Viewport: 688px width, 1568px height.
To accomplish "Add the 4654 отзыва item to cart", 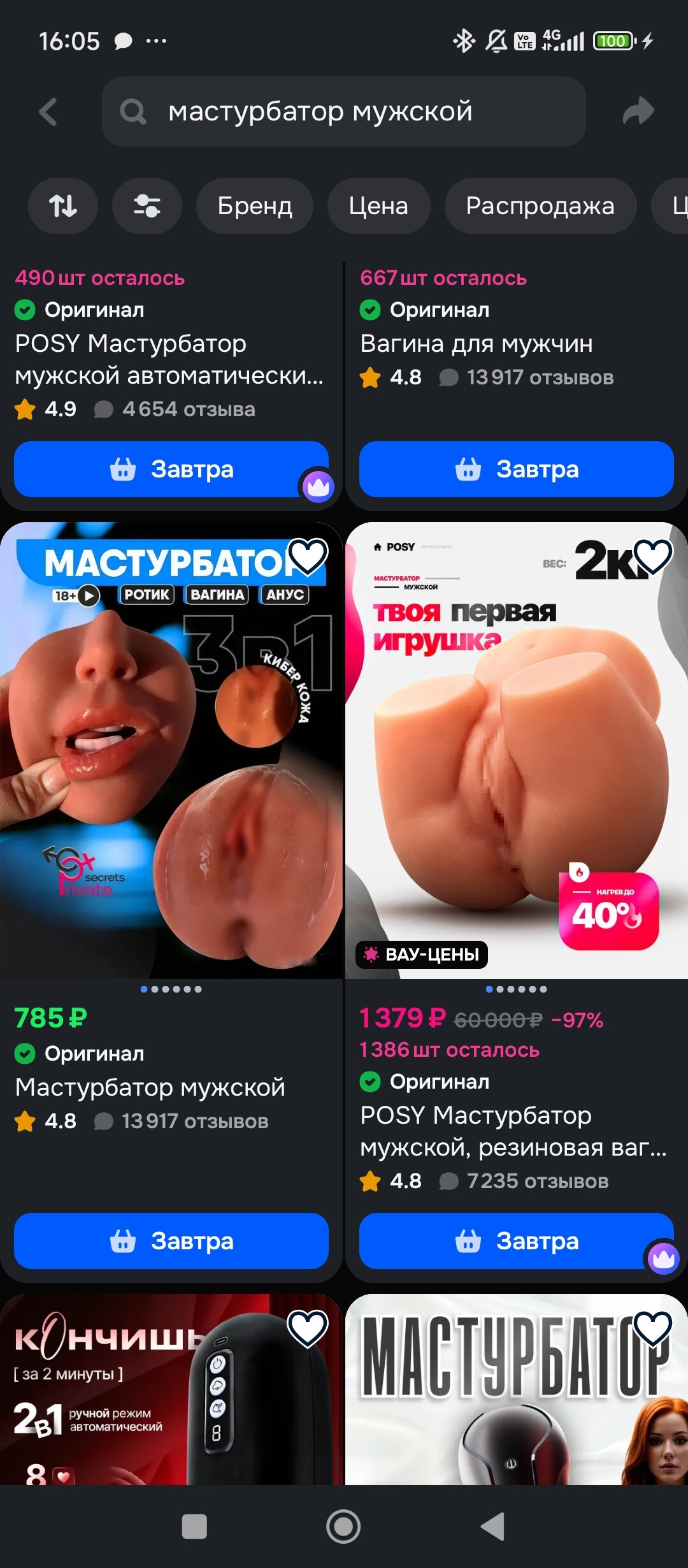I will tap(171, 469).
